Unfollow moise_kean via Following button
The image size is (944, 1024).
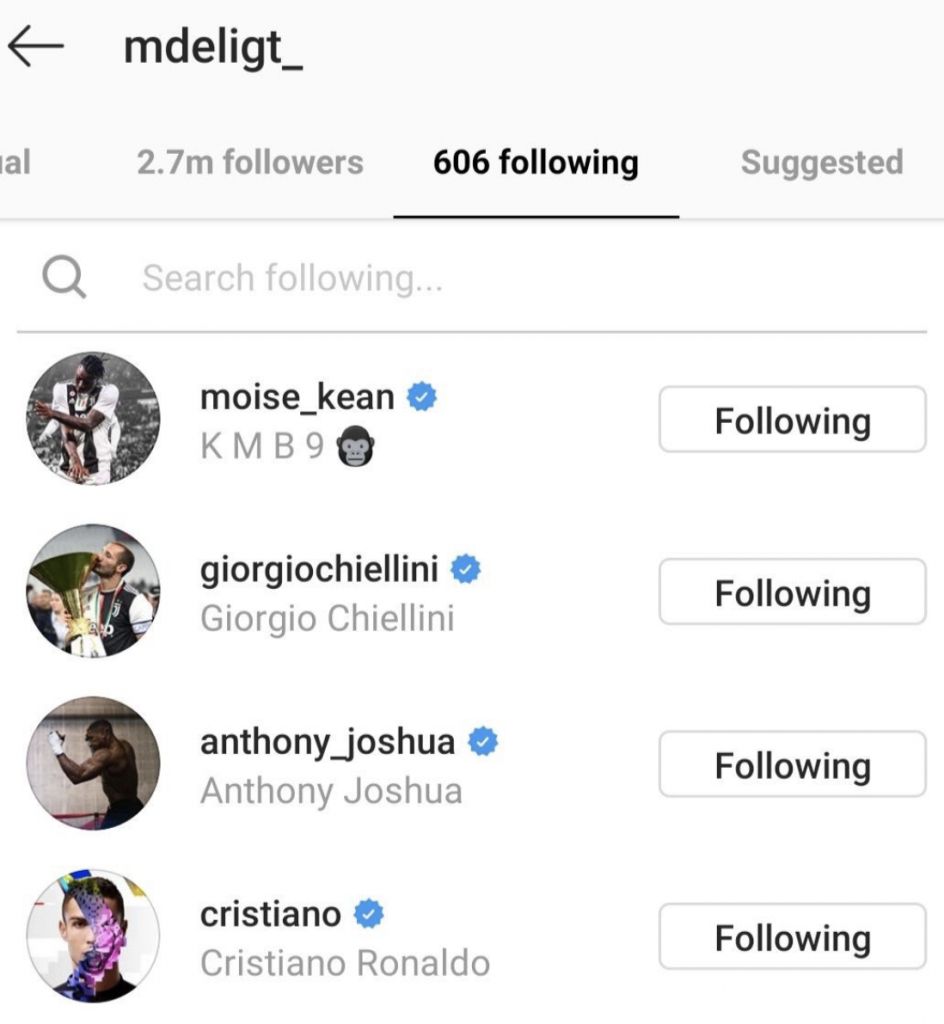click(791, 420)
